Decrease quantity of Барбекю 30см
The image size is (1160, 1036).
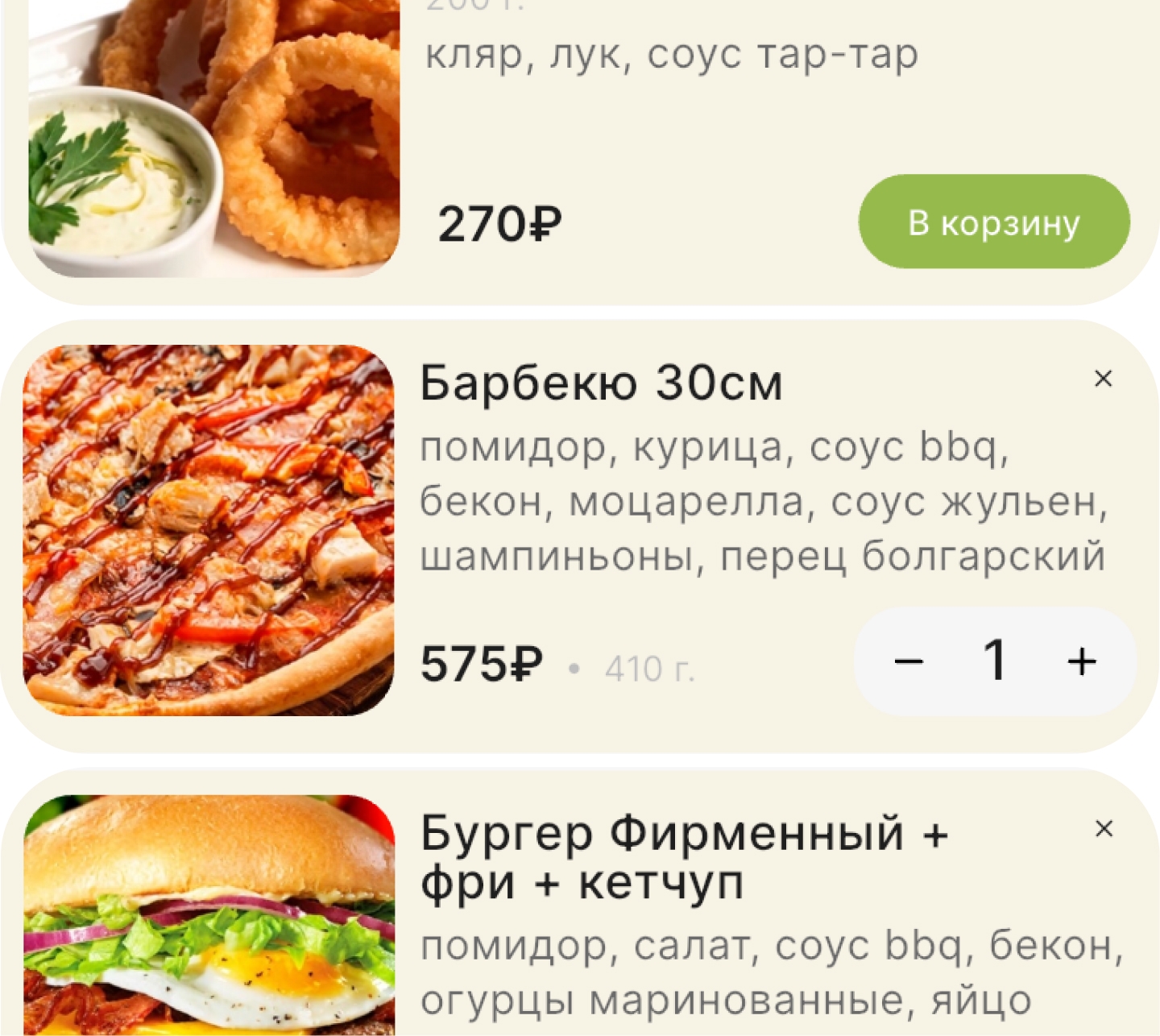pos(909,662)
